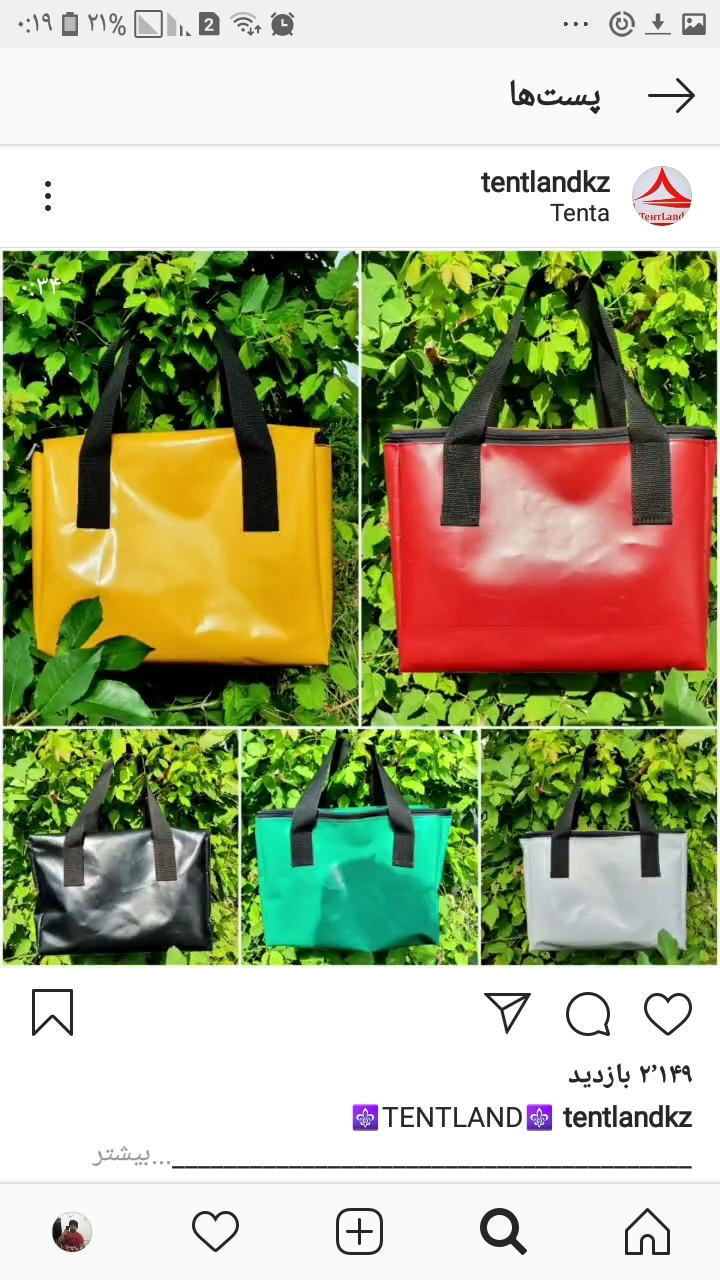Share the post via the paper plane icon
This screenshot has width=720, height=1280.
coord(507,1012)
